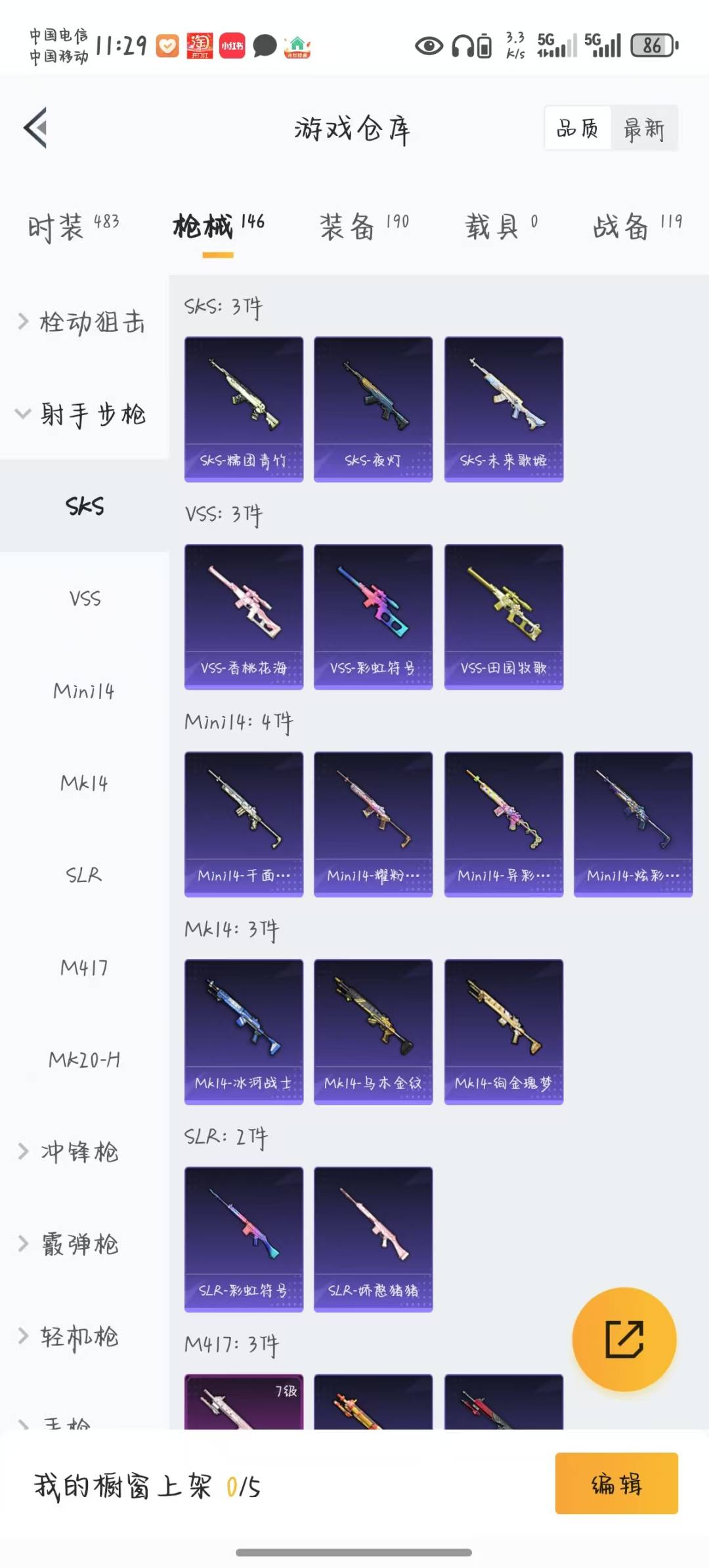Jump to Mini14 in the sidebar
The image size is (709, 1568).
point(85,690)
